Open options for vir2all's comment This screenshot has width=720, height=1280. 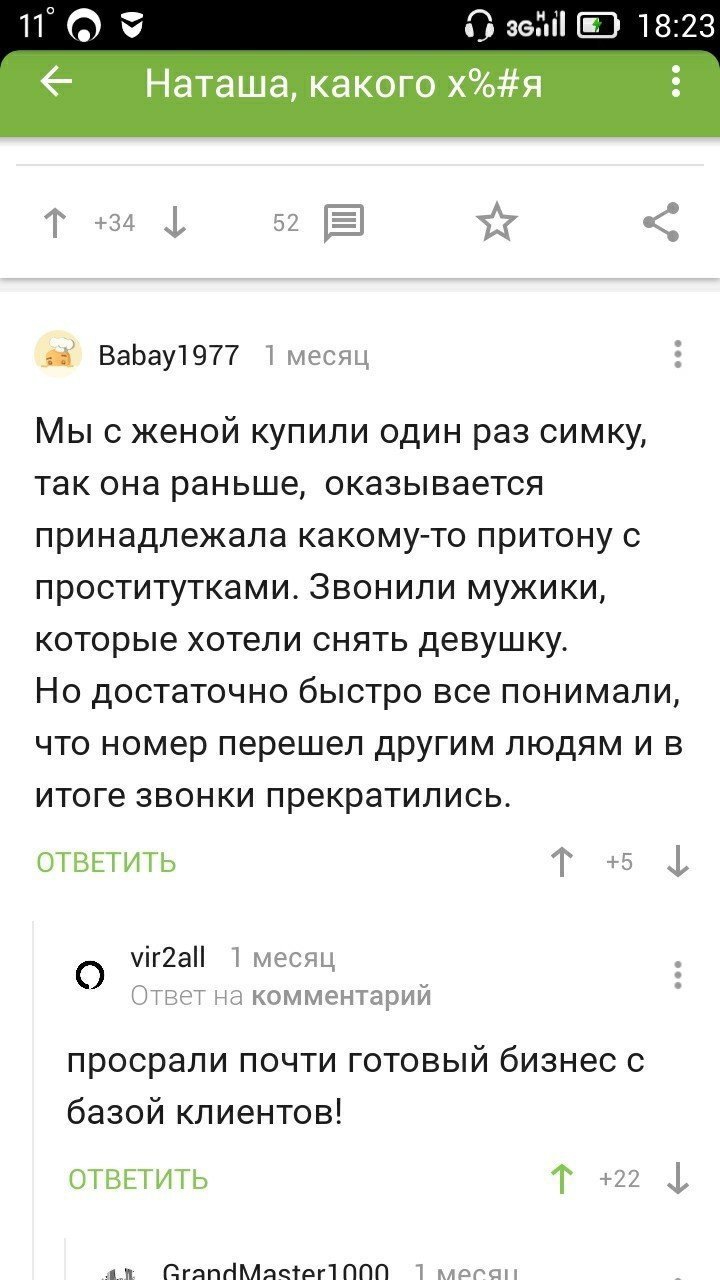coord(678,975)
